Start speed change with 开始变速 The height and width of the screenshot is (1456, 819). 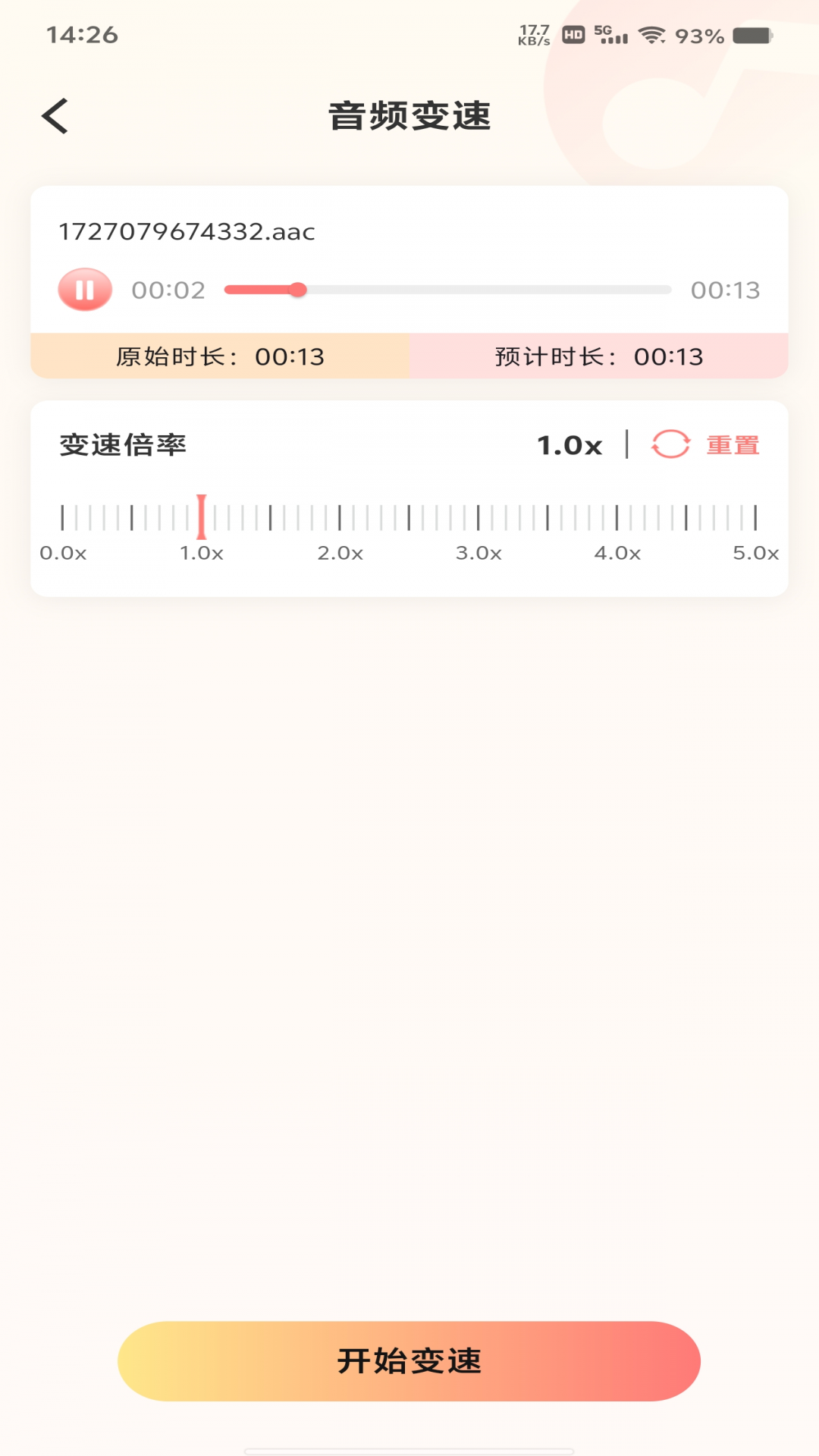(x=409, y=1361)
